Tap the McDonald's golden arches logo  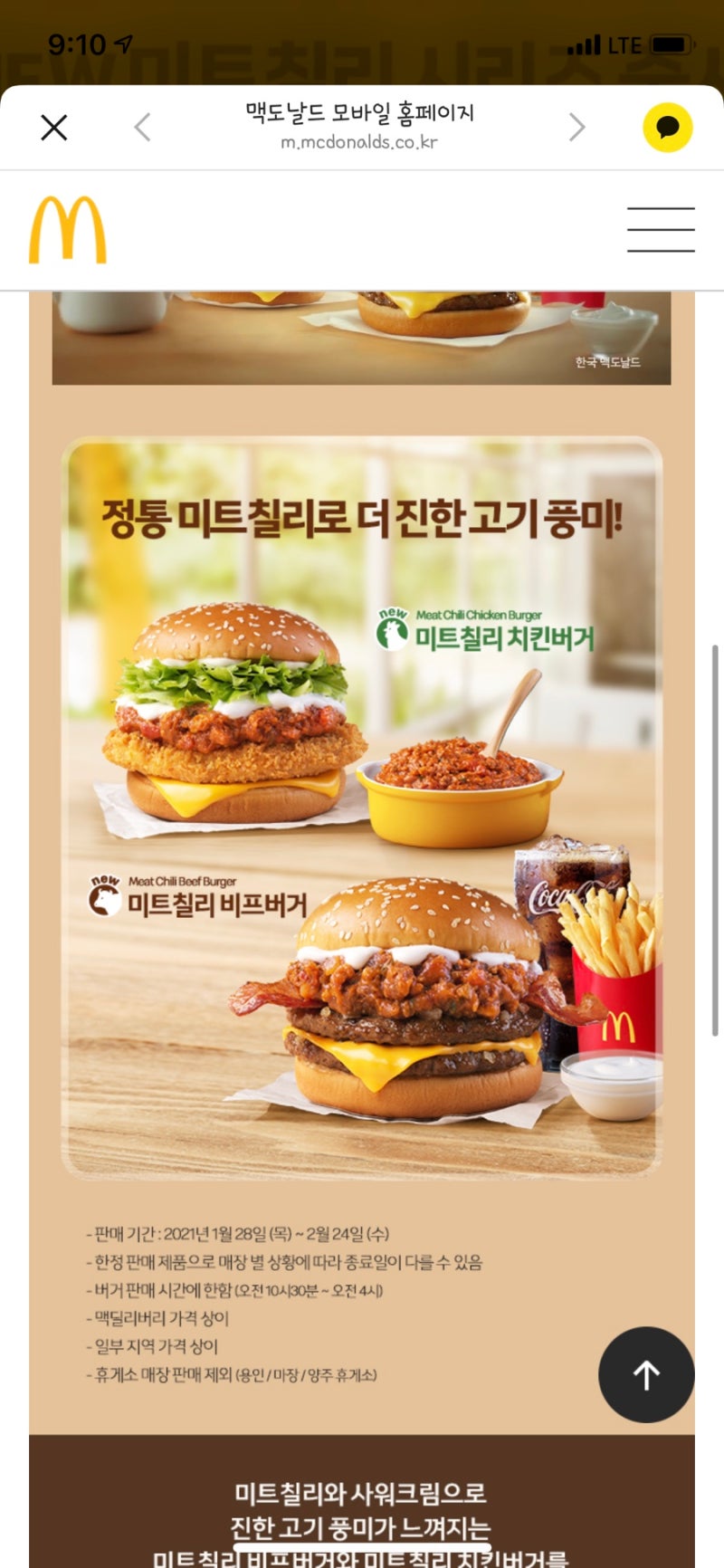(x=68, y=230)
